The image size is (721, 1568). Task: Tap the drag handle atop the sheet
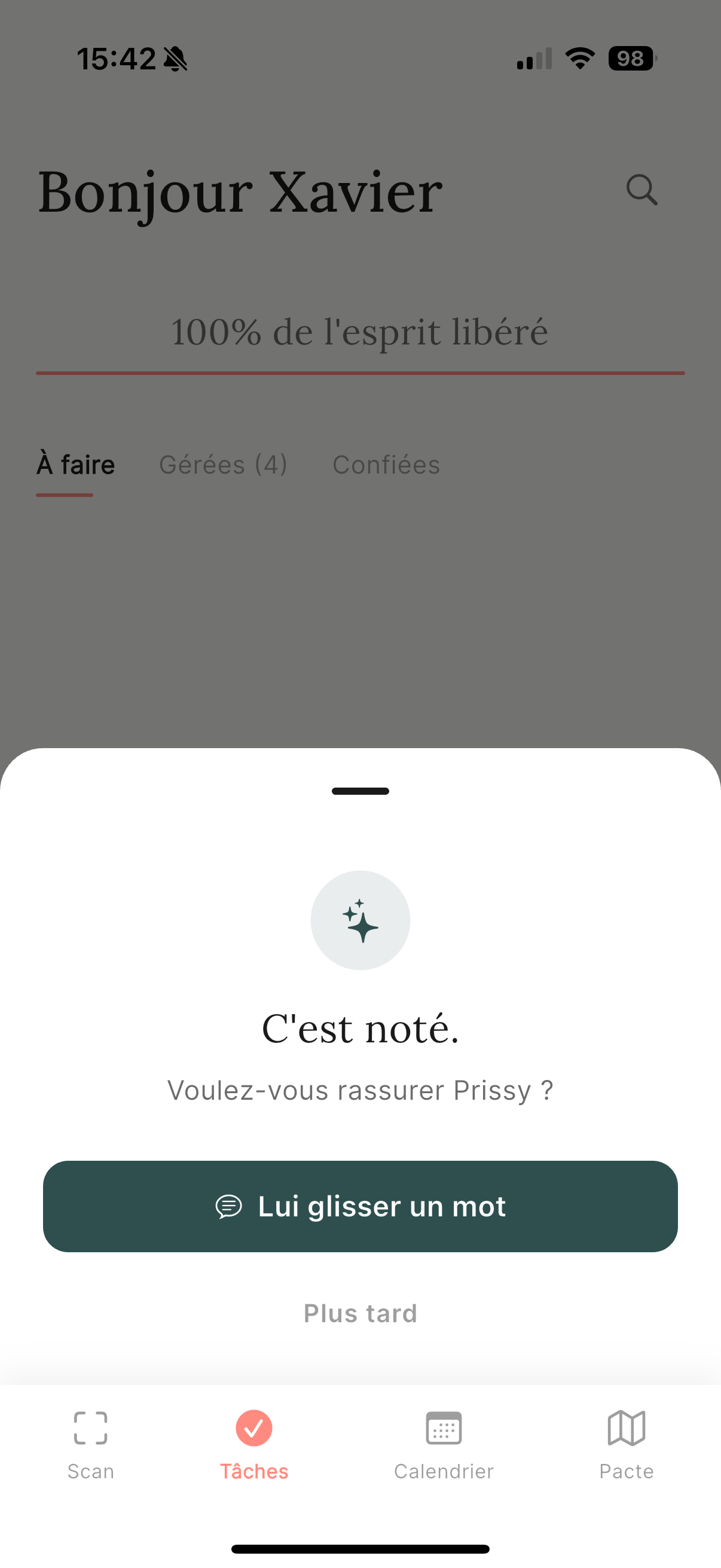(x=360, y=791)
